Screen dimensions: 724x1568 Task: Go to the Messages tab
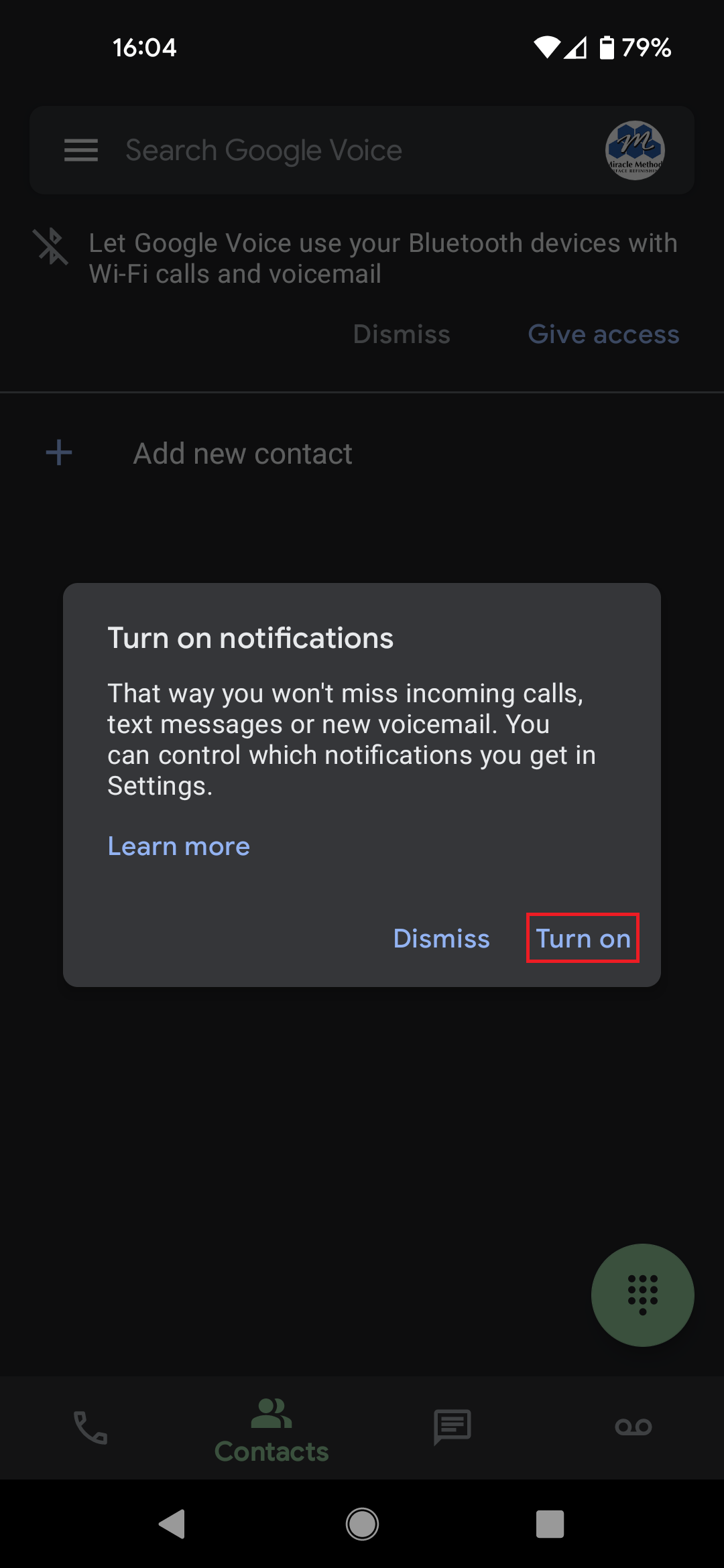[452, 1427]
